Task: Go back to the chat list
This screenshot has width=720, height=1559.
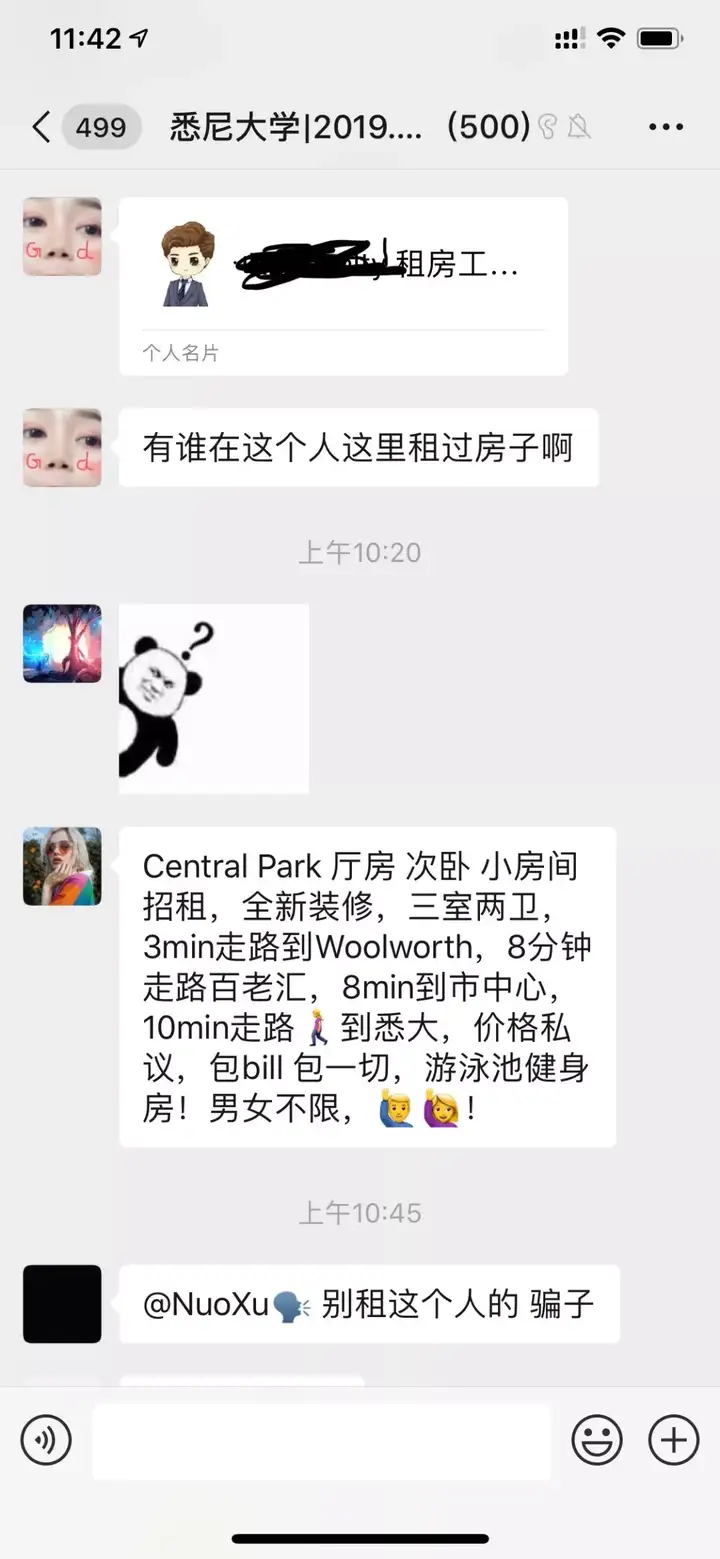Action: [x=42, y=127]
